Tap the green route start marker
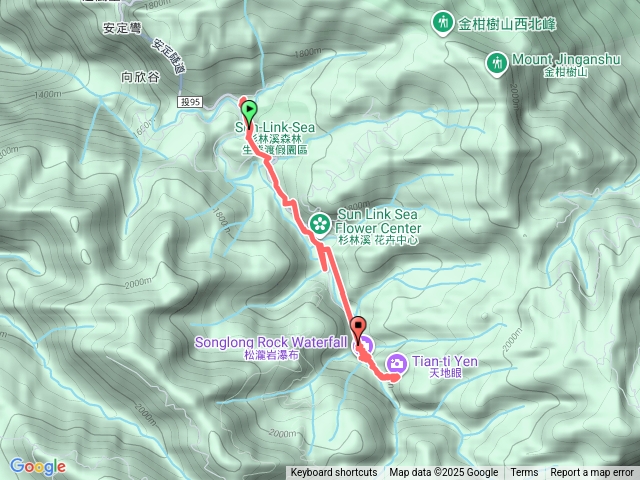Viewport: 640px width, 480px height. point(248,111)
